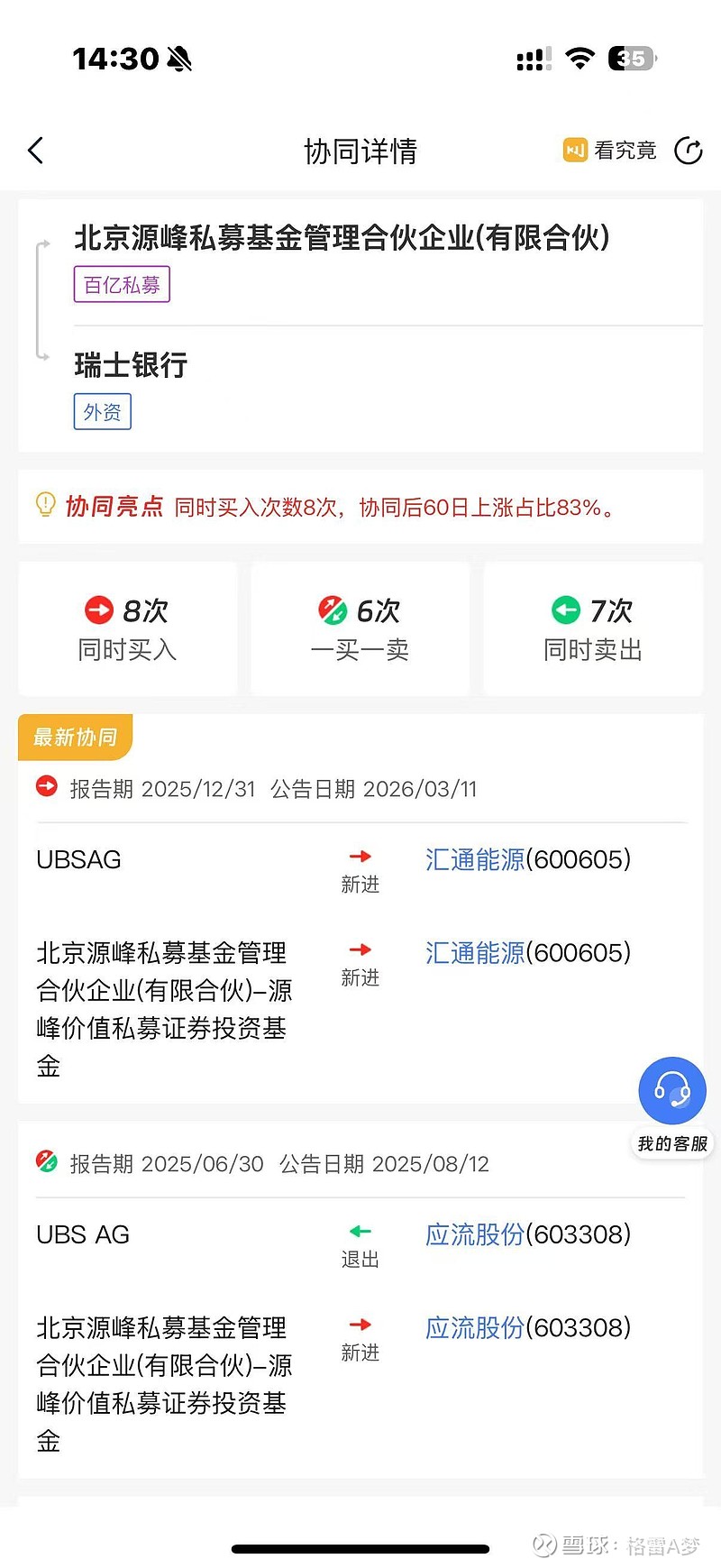Open 汇通能源(600605) link in UBSAG row
The width and height of the screenshot is (721, 1568).
coord(527,859)
